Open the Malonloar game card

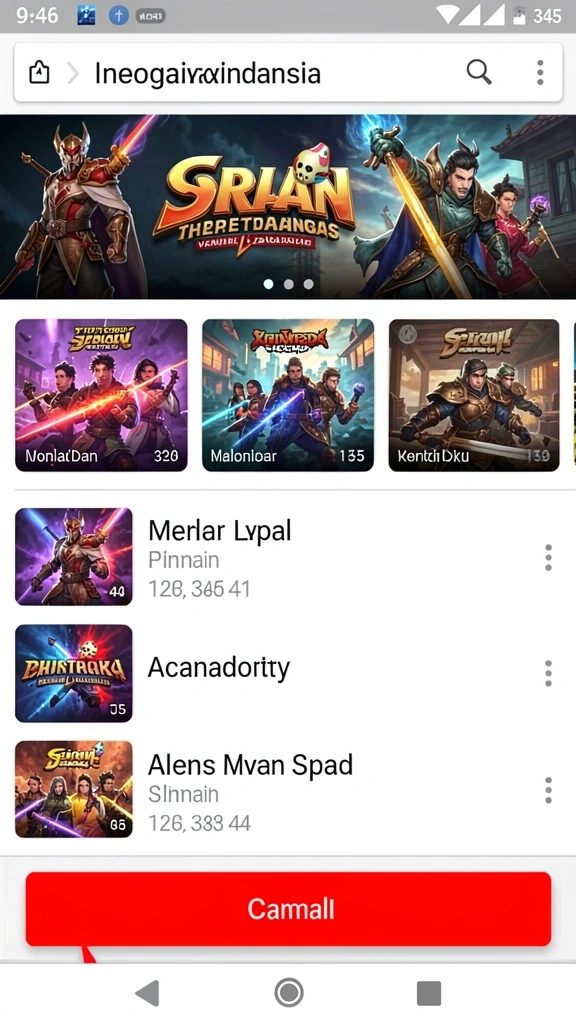pos(288,395)
